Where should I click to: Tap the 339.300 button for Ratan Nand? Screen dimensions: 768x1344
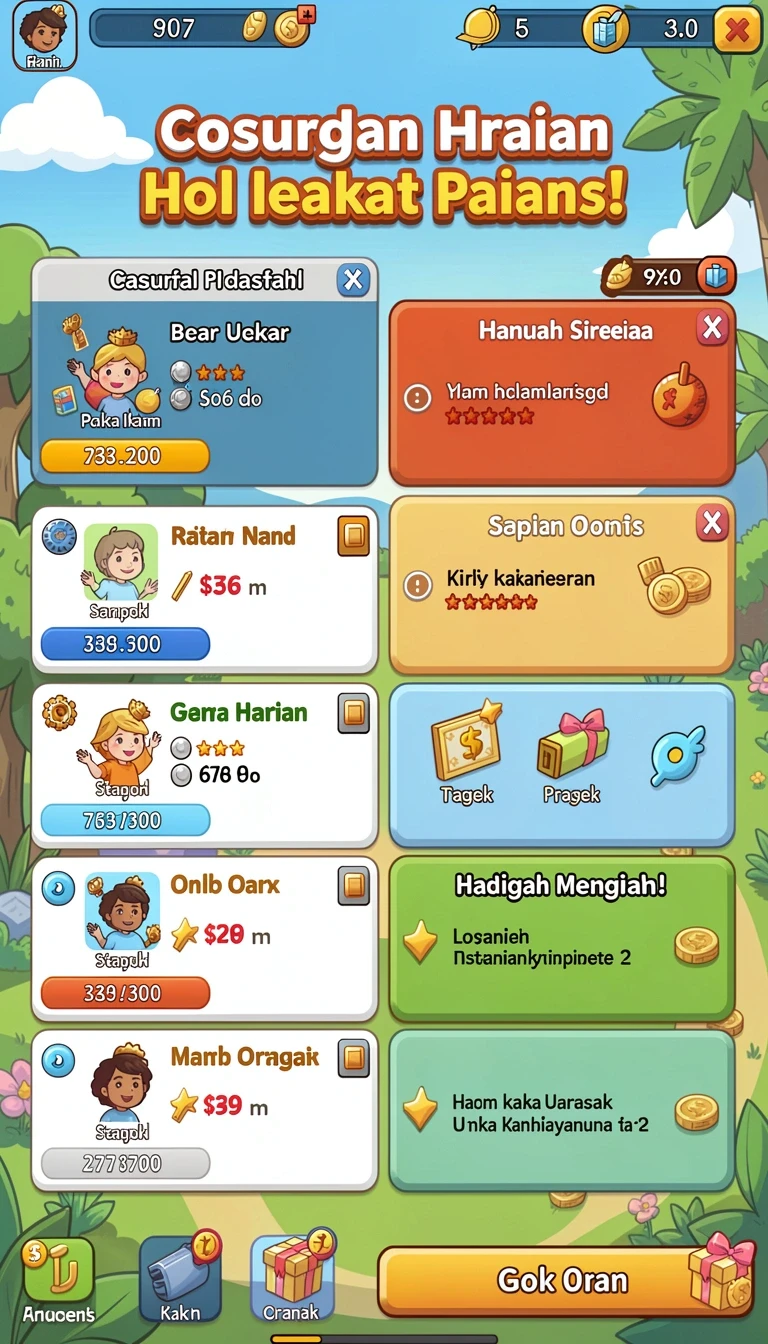pos(125,644)
